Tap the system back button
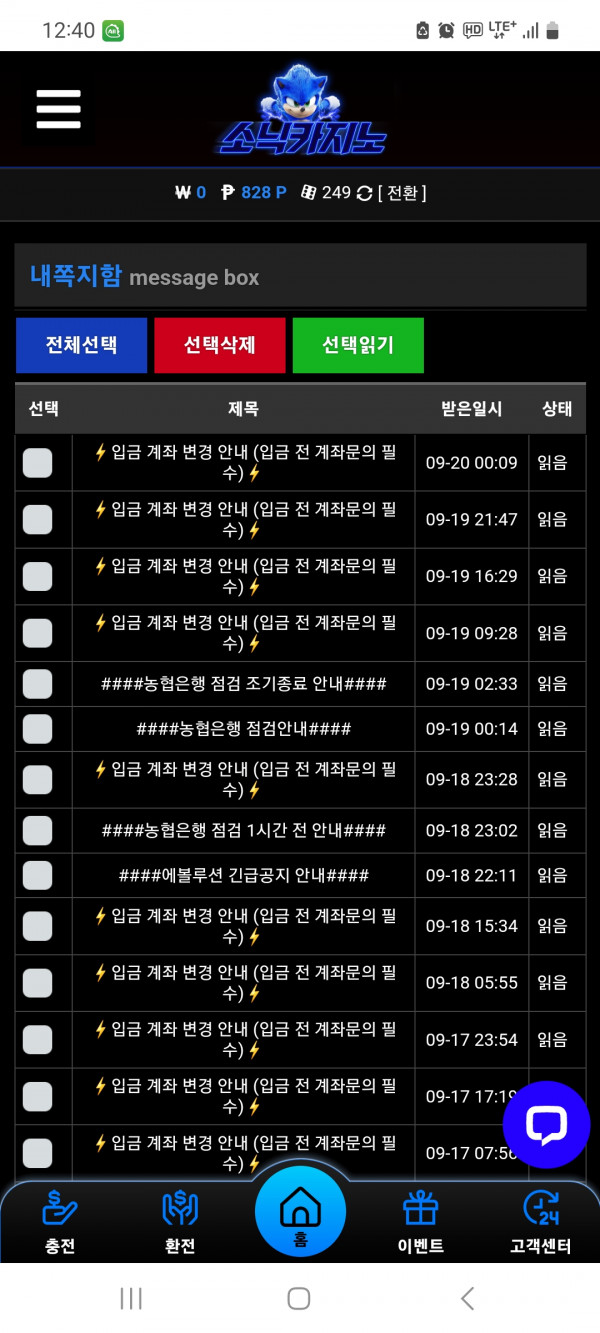 click(x=467, y=1298)
